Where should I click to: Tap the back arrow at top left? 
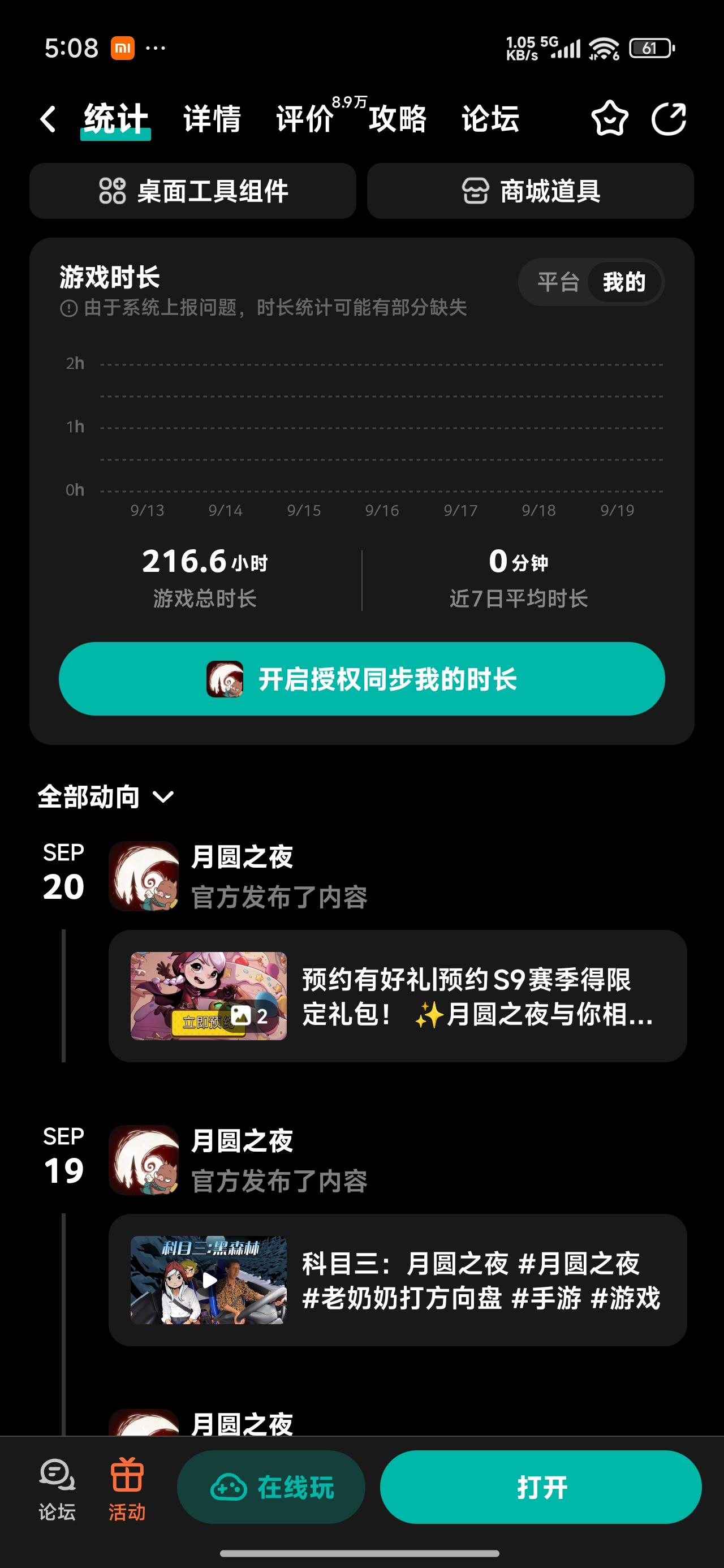tap(49, 119)
